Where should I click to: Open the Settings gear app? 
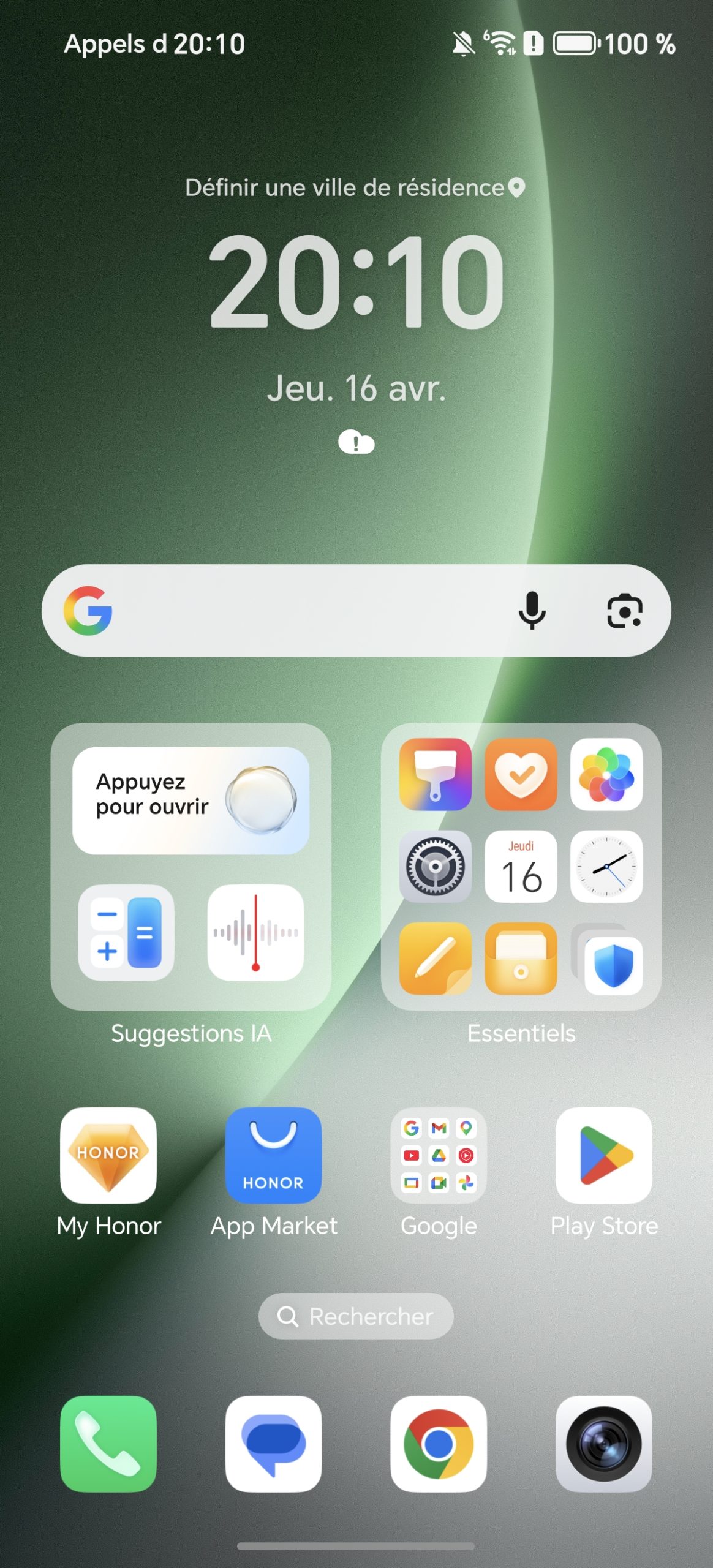(436, 866)
